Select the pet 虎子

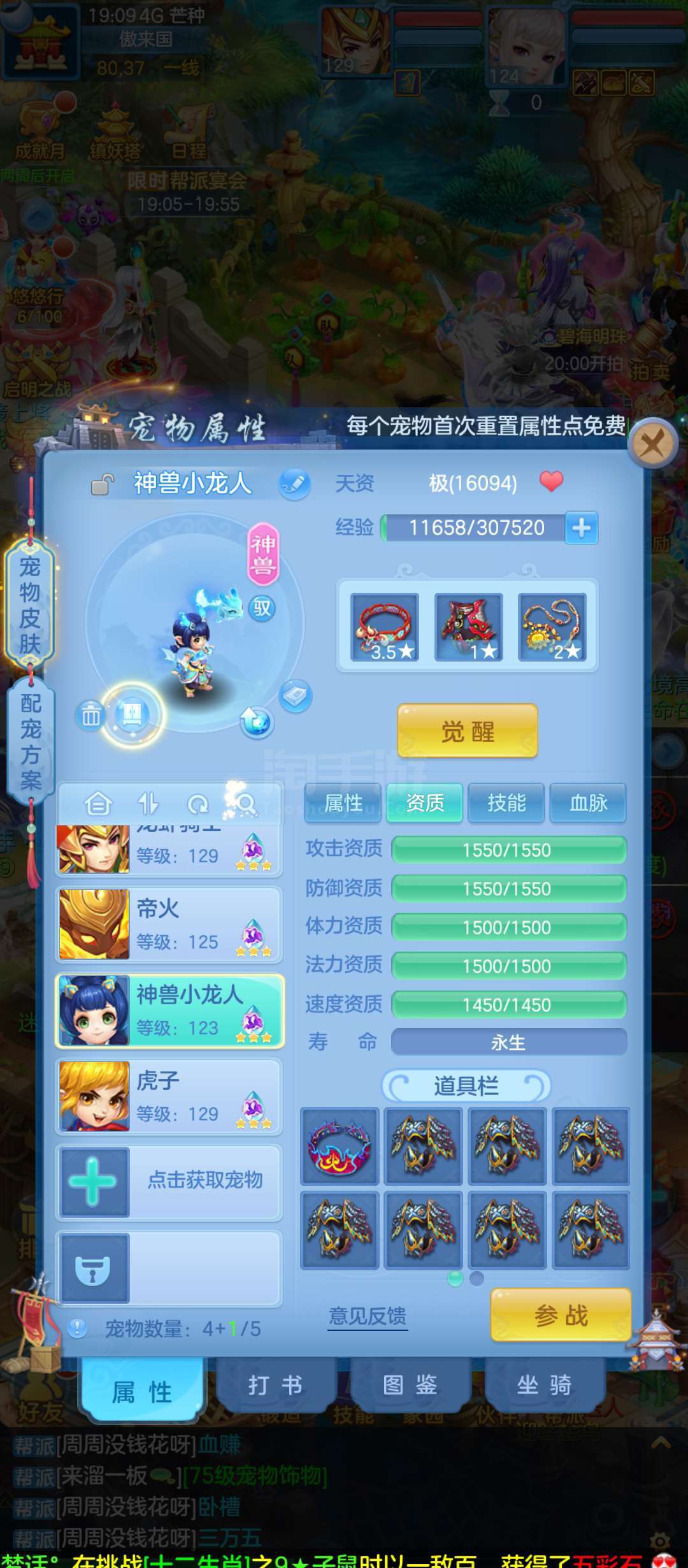click(x=169, y=1096)
